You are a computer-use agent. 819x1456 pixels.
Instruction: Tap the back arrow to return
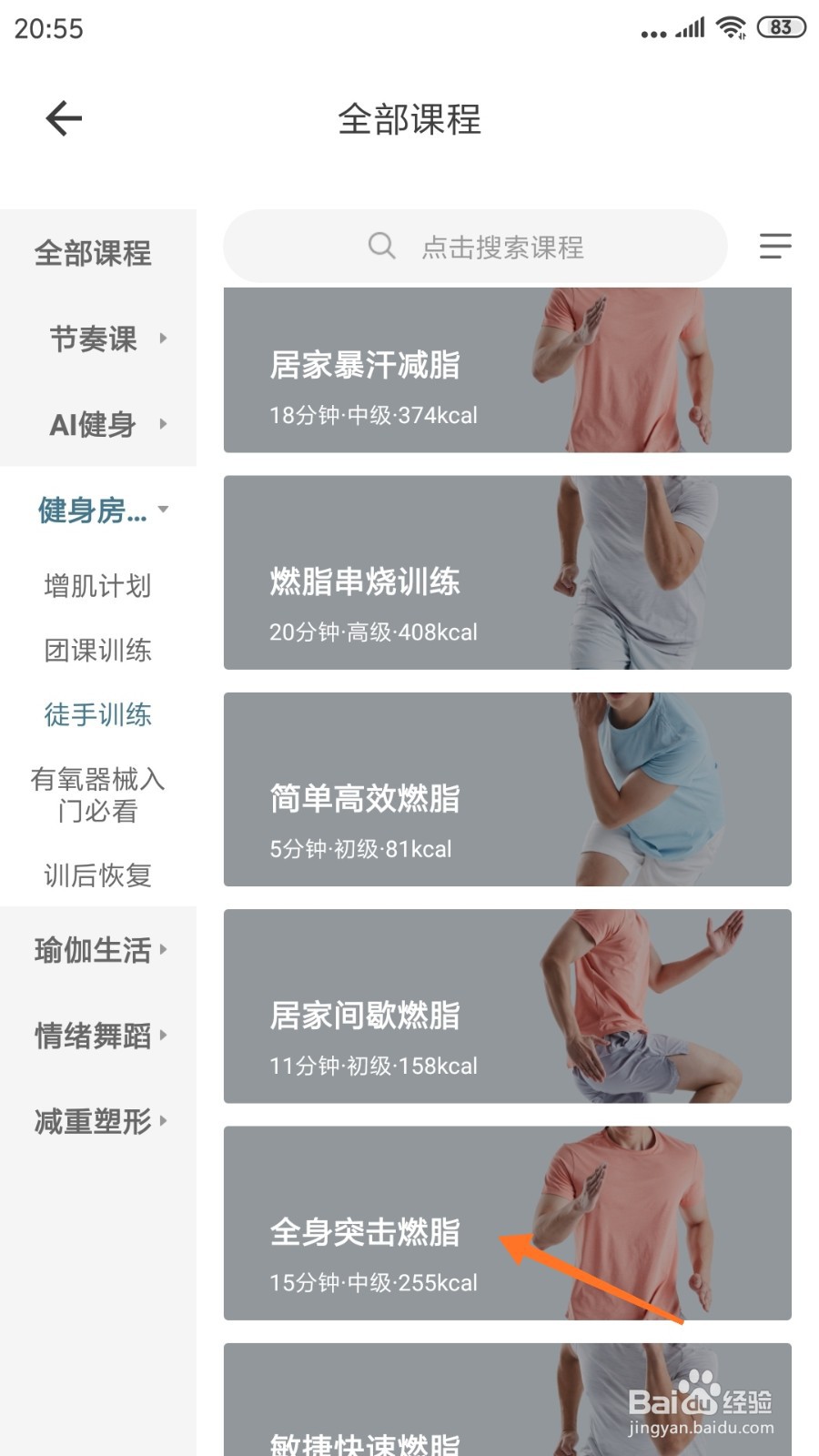[x=62, y=118]
